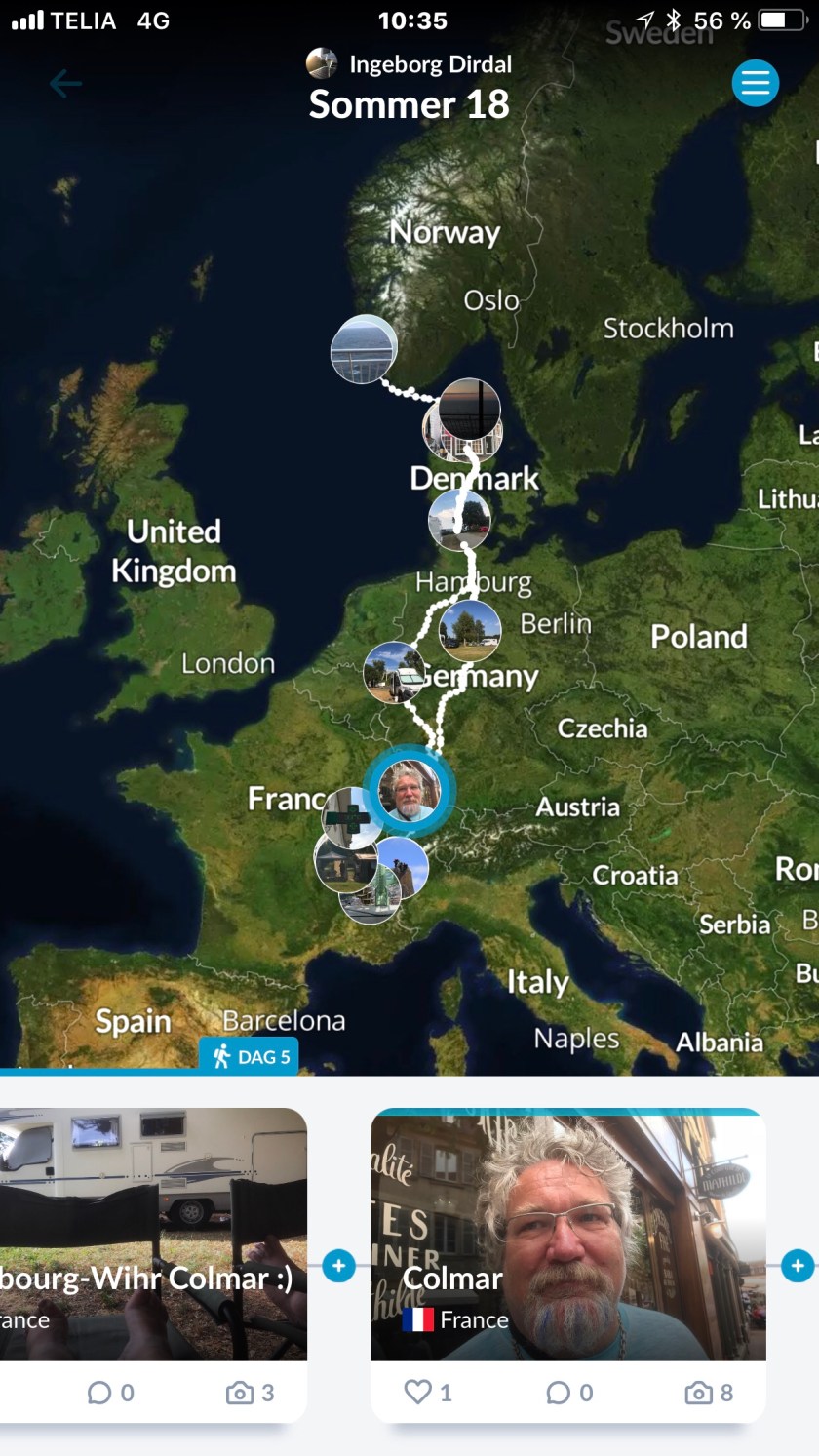
Task: Open the blue hamburger menu
Action: click(x=756, y=84)
